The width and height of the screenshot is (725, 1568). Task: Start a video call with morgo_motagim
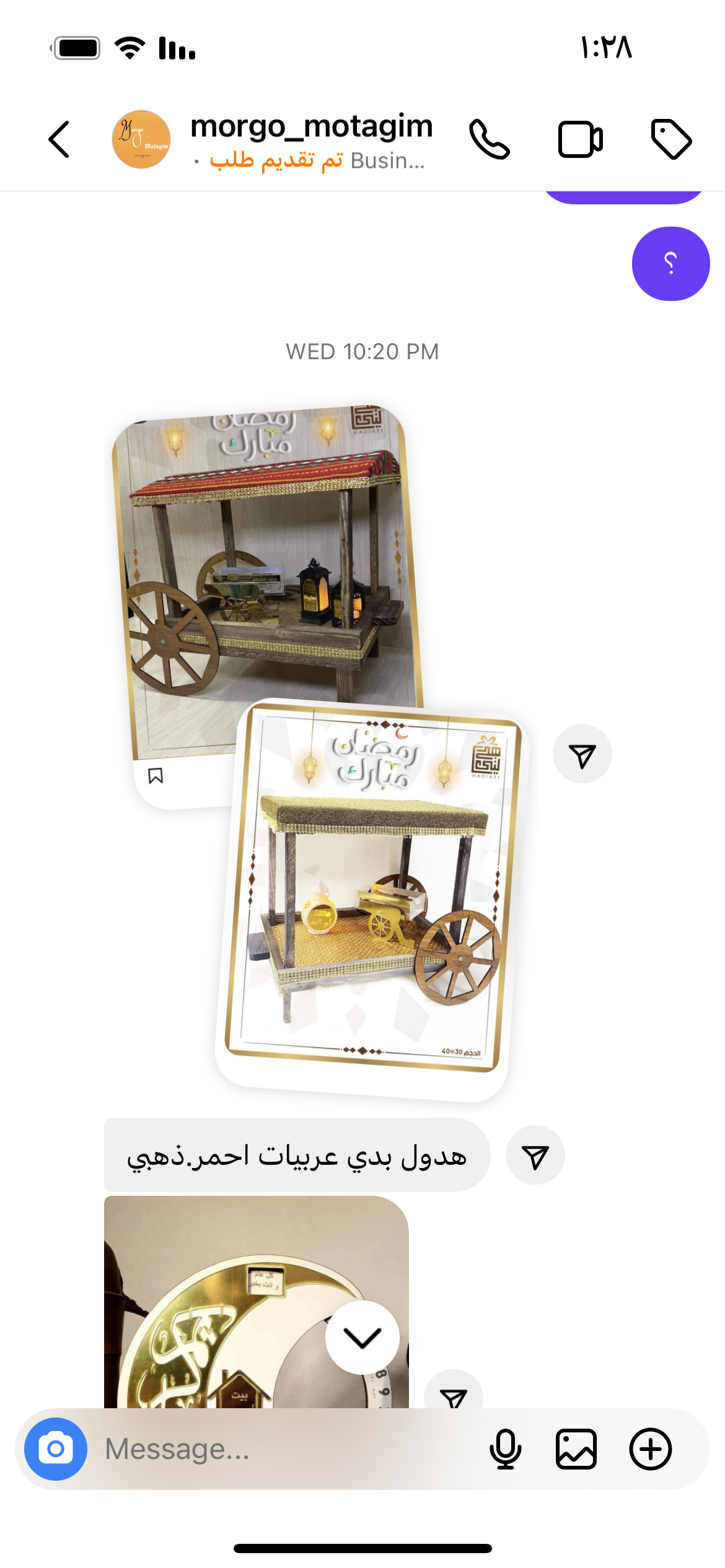(580, 139)
